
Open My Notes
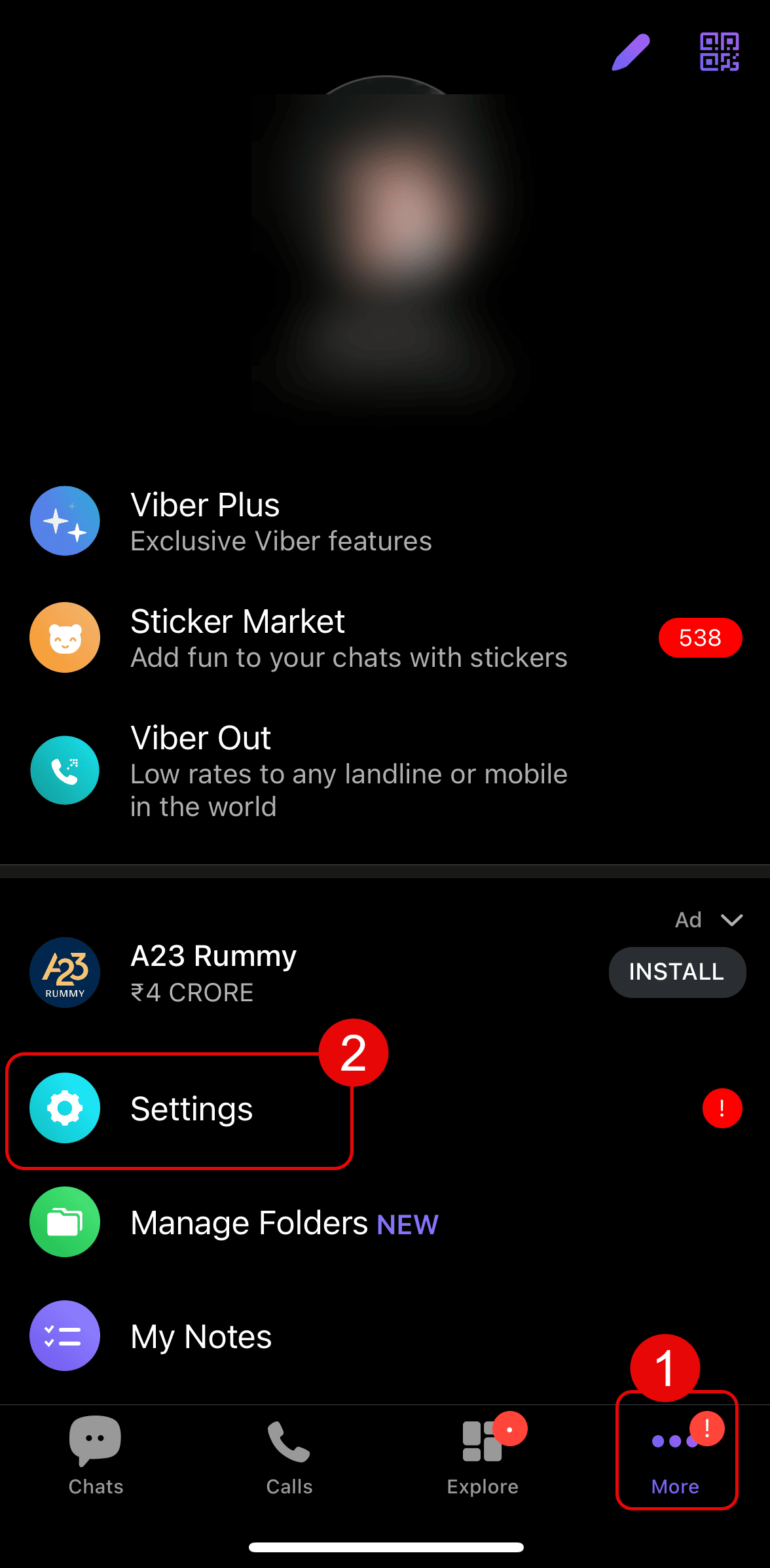(200, 1336)
